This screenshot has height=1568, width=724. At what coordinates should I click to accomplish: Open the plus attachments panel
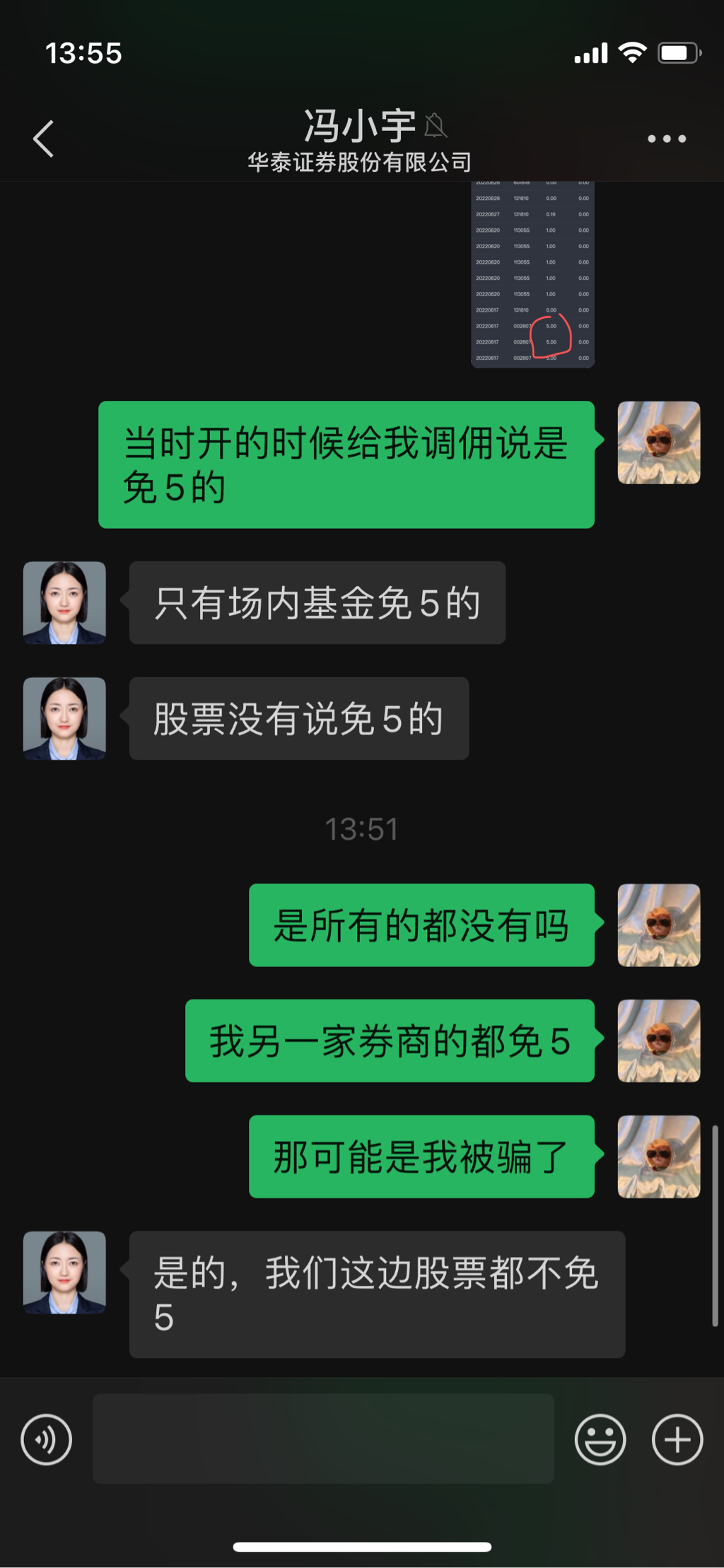click(x=677, y=1439)
